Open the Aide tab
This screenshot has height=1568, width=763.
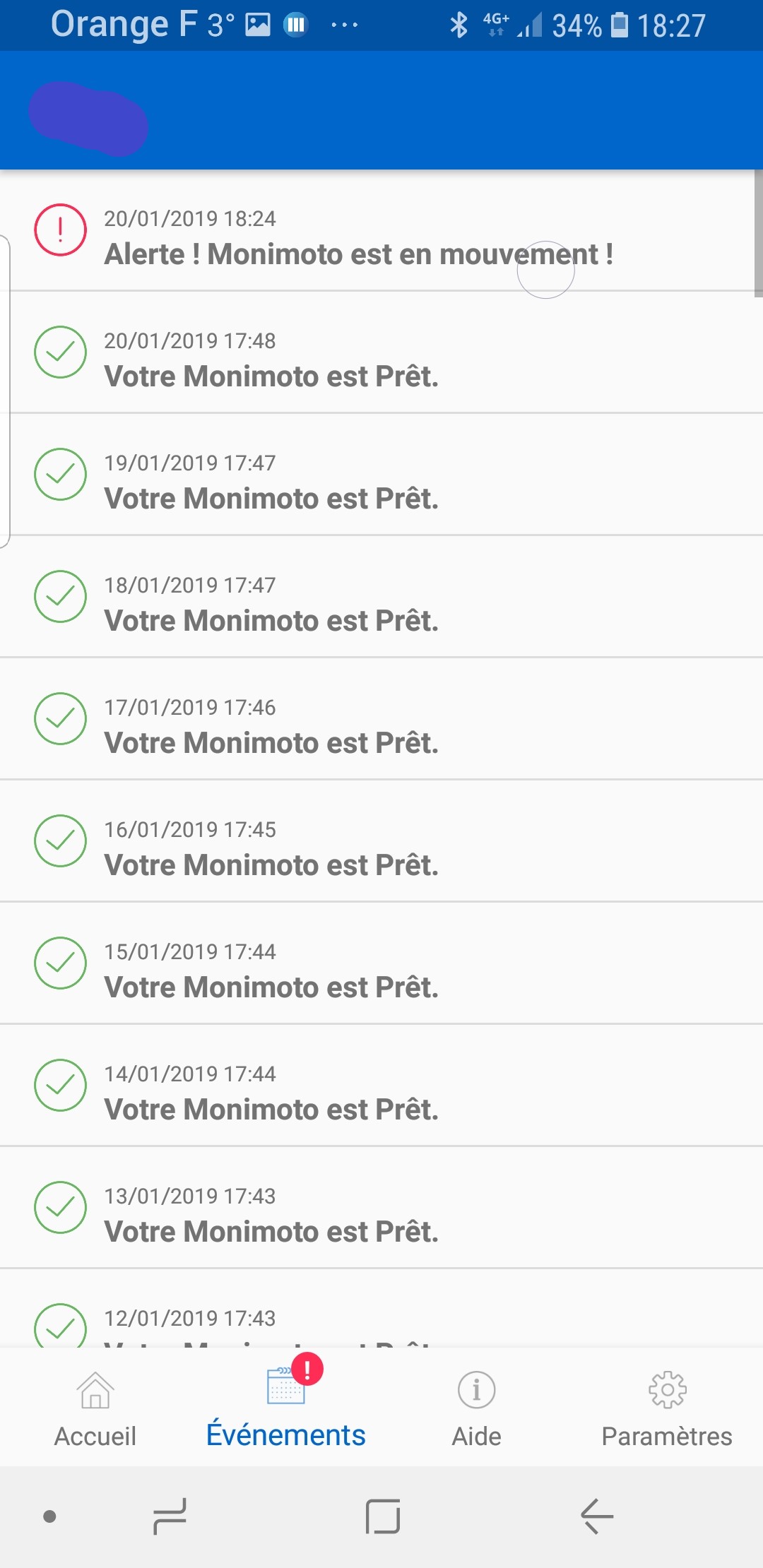click(x=477, y=1408)
